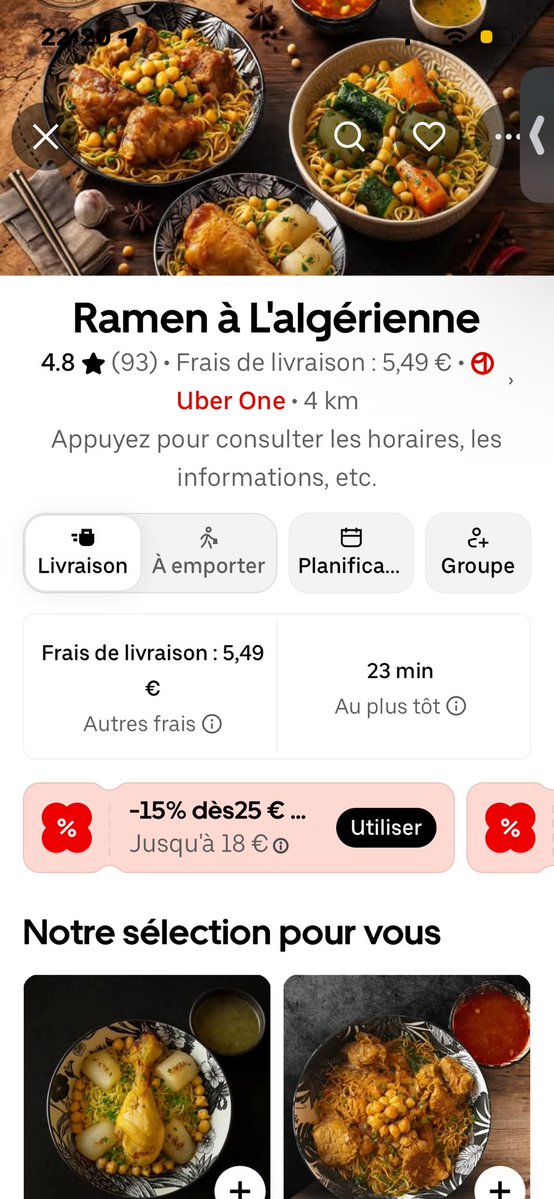Search within the restaurant menu
The width and height of the screenshot is (554, 1199).
[x=350, y=137]
